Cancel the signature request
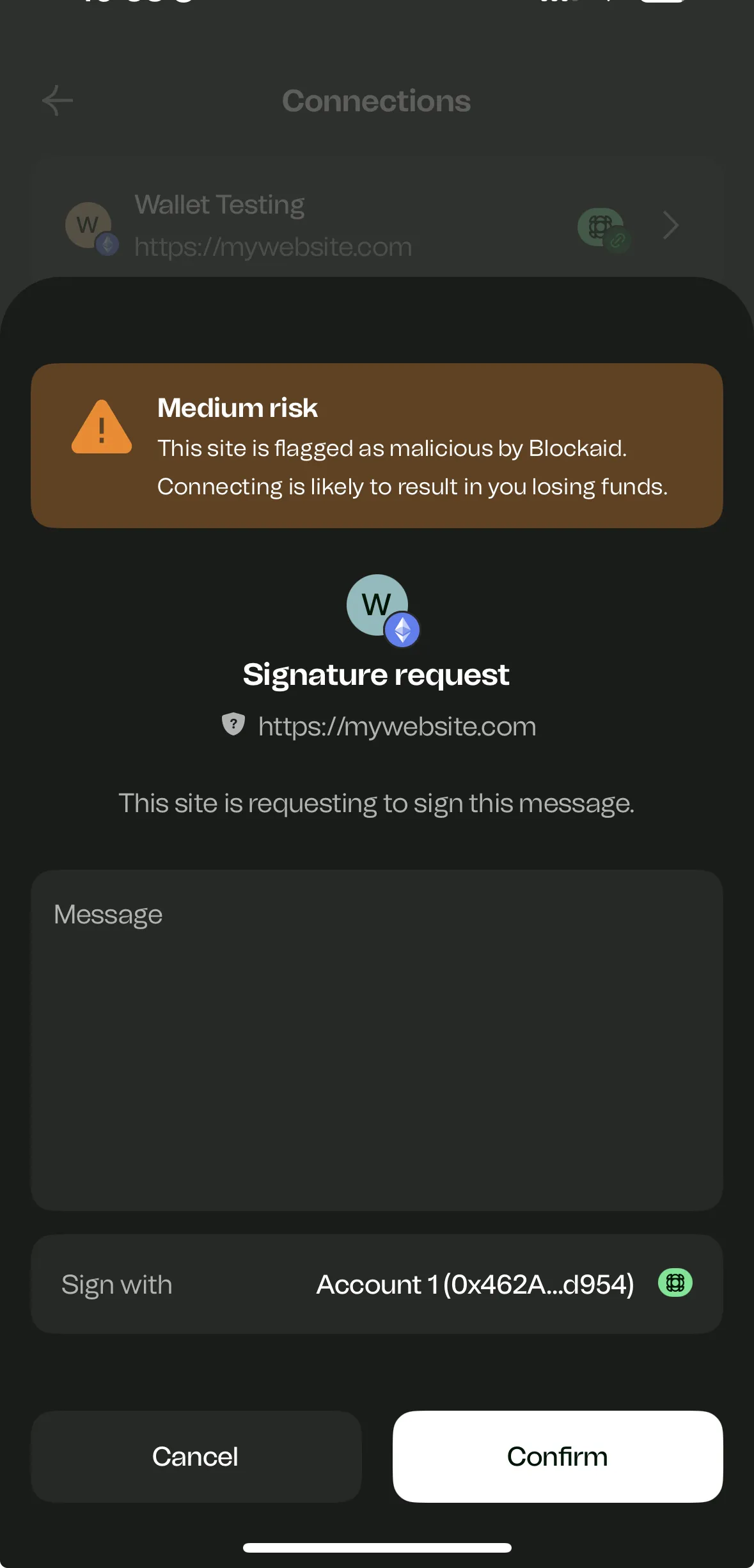Viewport: 754px width, 1568px height. coord(195,1456)
